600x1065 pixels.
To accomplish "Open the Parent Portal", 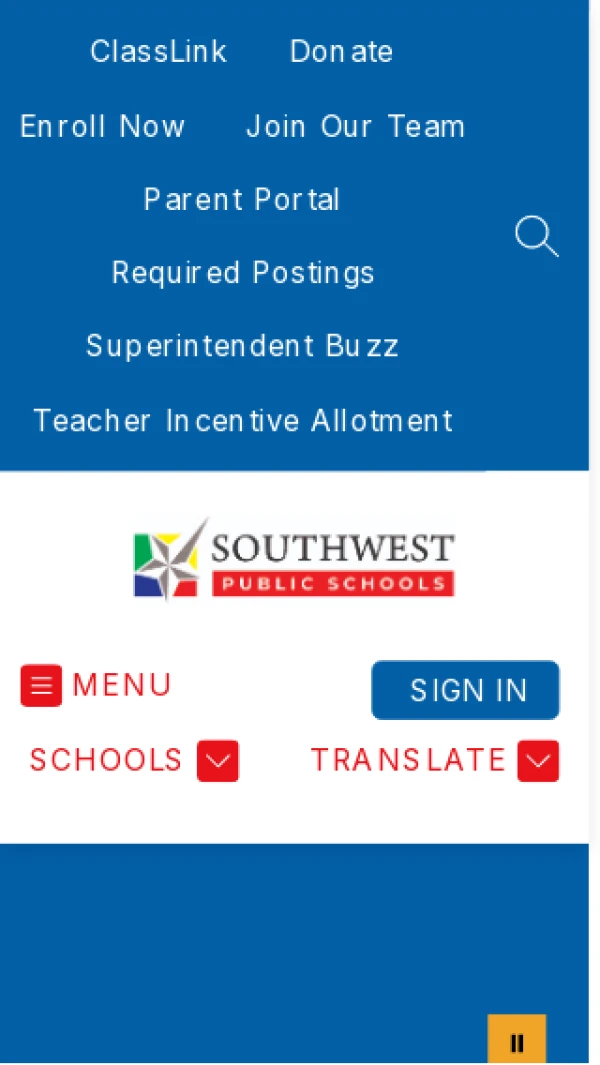I will (x=242, y=200).
